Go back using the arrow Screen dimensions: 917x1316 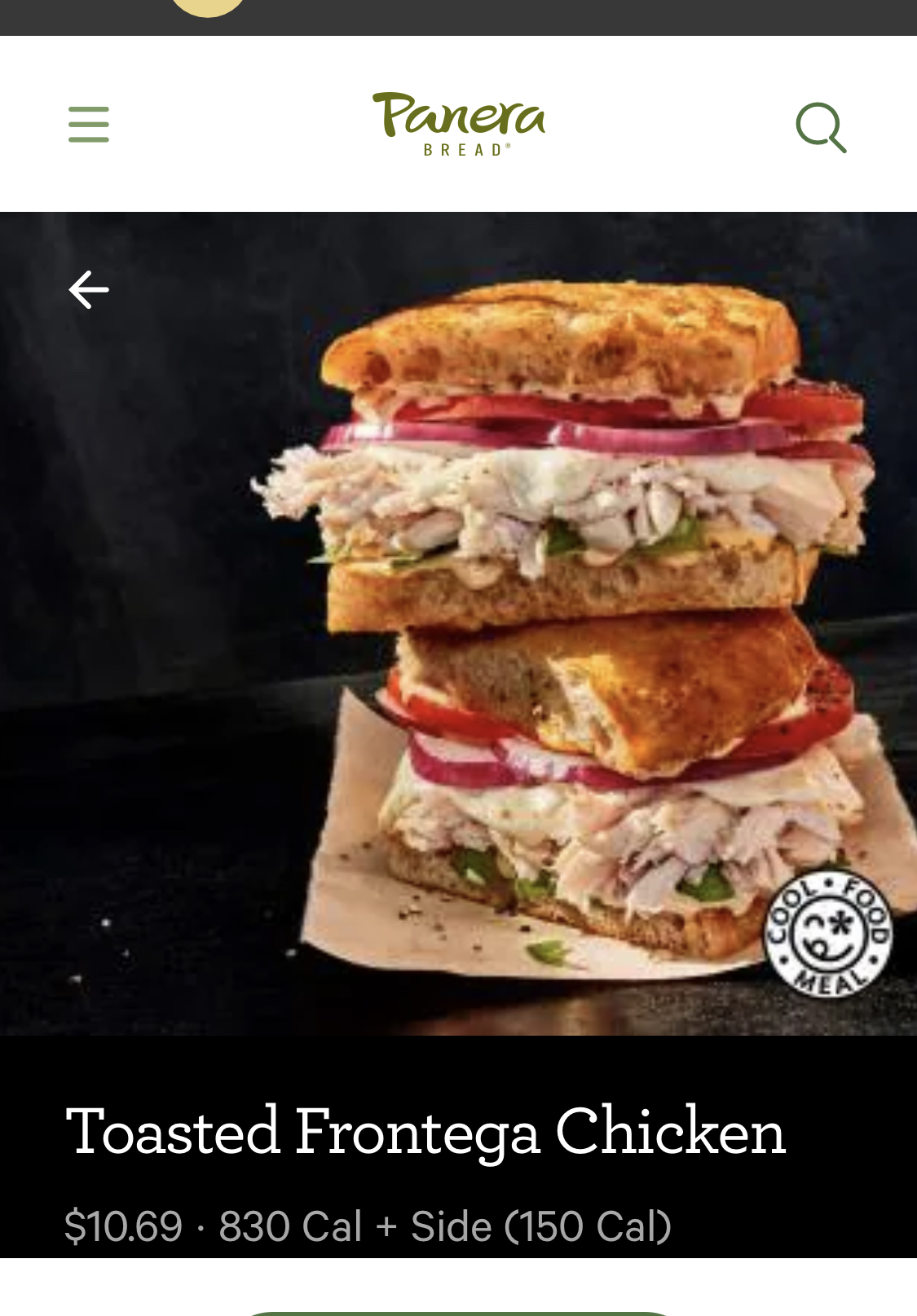click(x=89, y=290)
